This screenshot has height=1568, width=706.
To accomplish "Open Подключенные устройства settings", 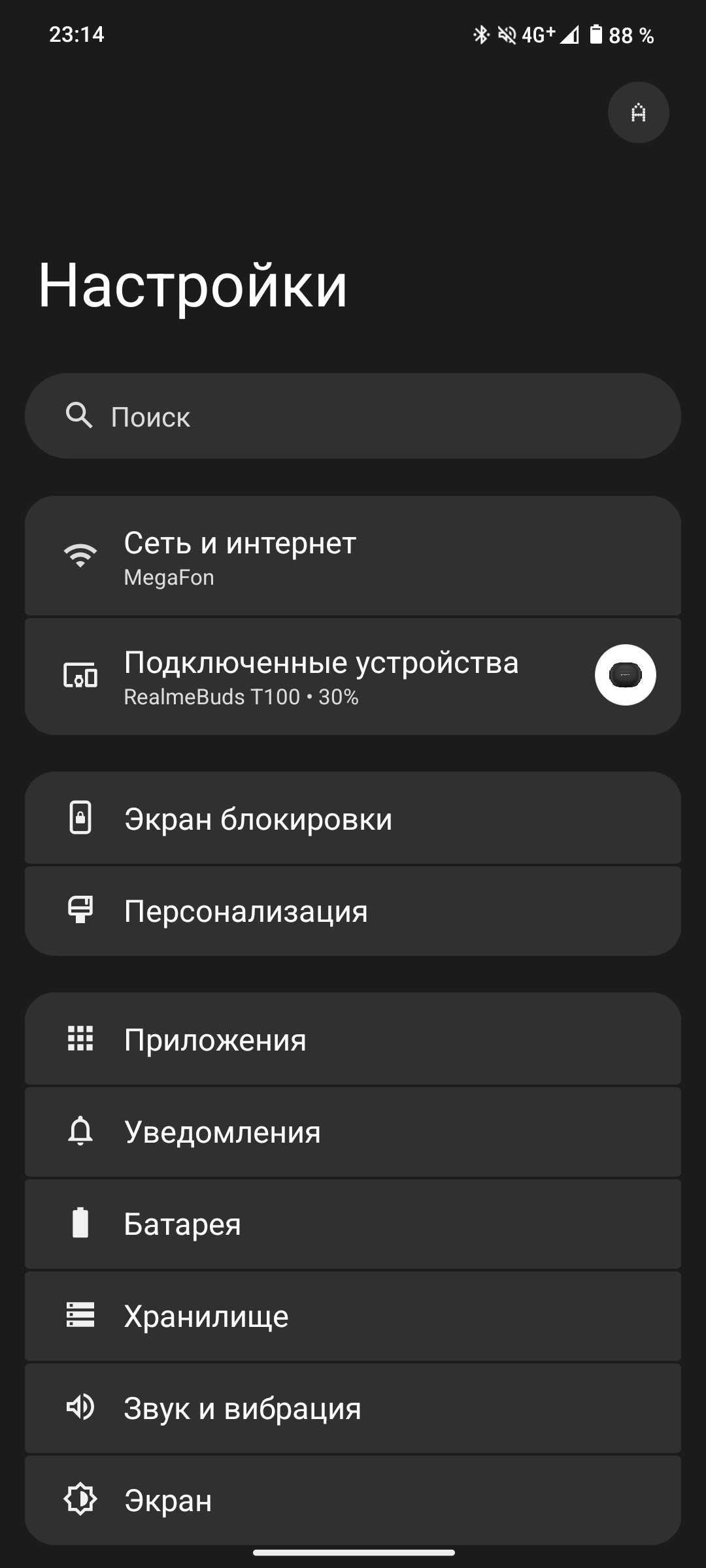I will click(320, 676).
